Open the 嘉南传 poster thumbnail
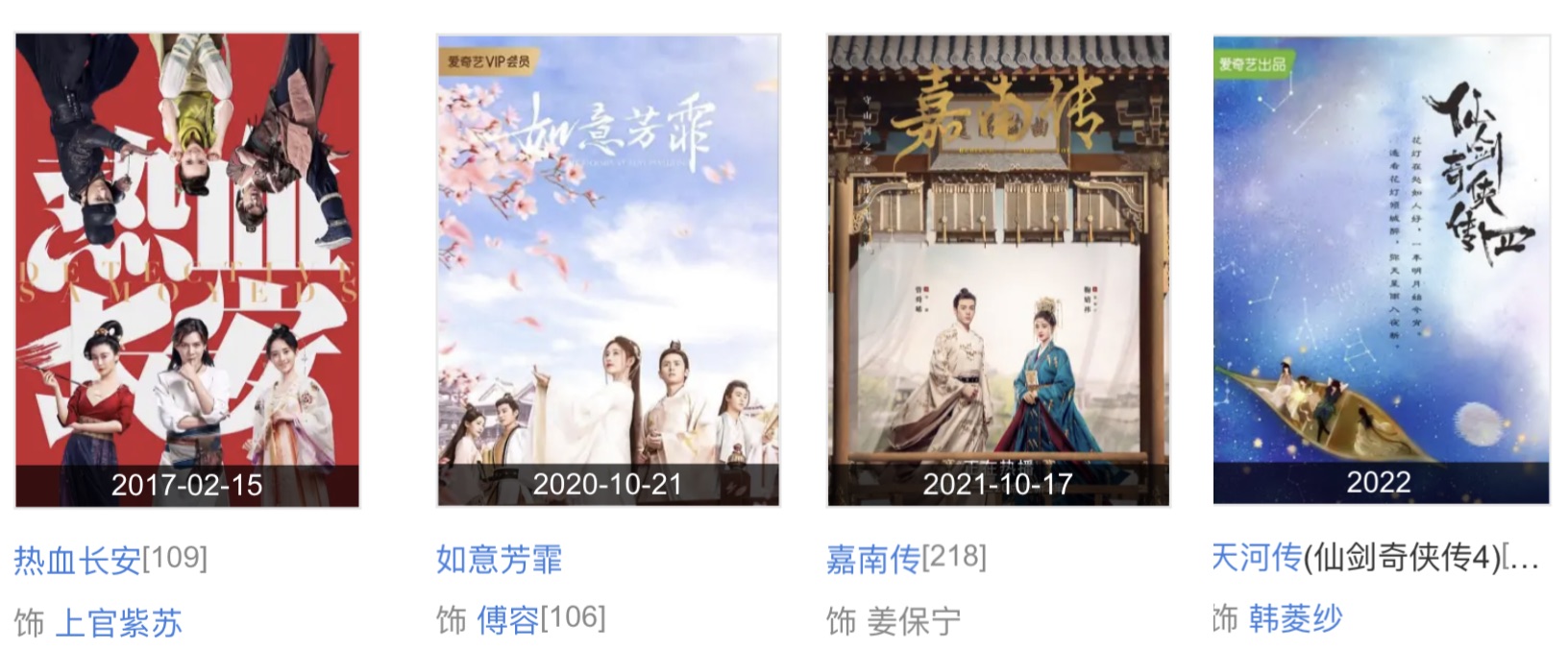 click(998, 269)
